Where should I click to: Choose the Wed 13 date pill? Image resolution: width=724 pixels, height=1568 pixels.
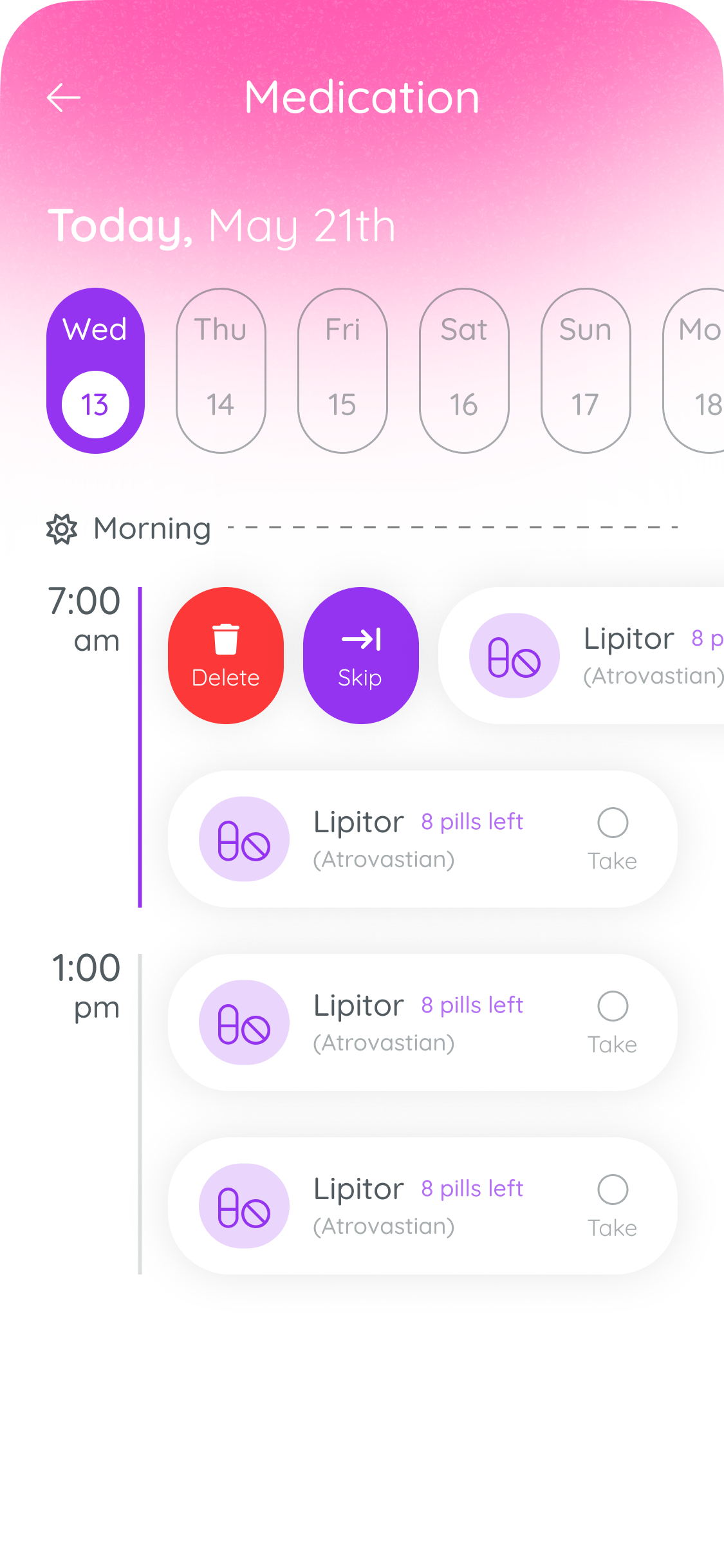point(95,371)
